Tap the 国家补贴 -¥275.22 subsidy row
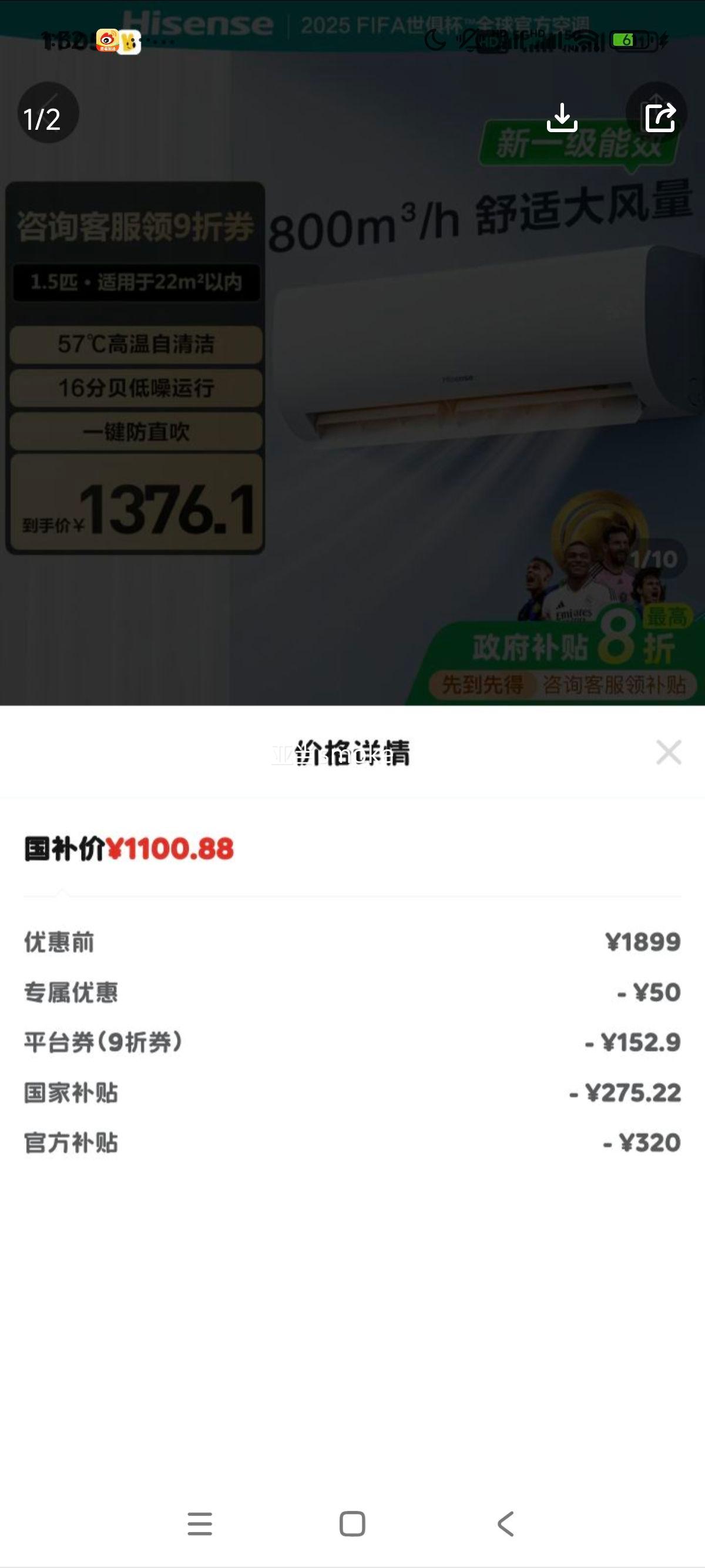 pos(353,1093)
